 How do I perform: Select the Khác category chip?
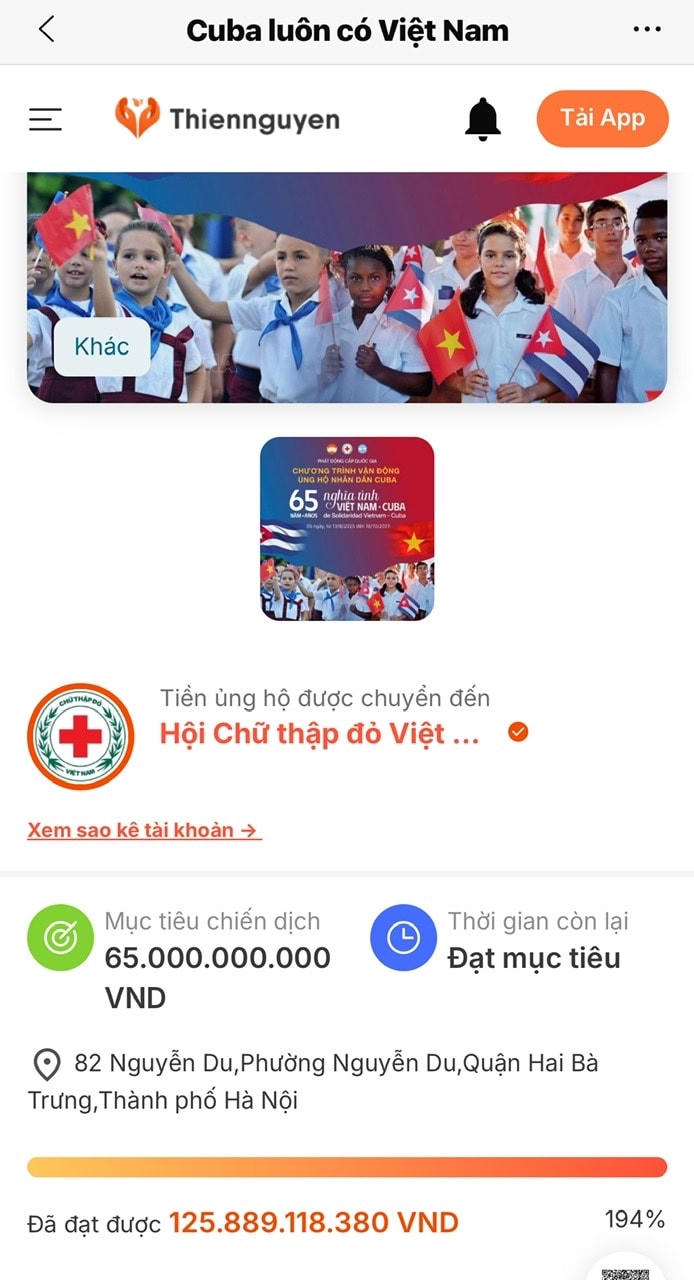[101, 347]
